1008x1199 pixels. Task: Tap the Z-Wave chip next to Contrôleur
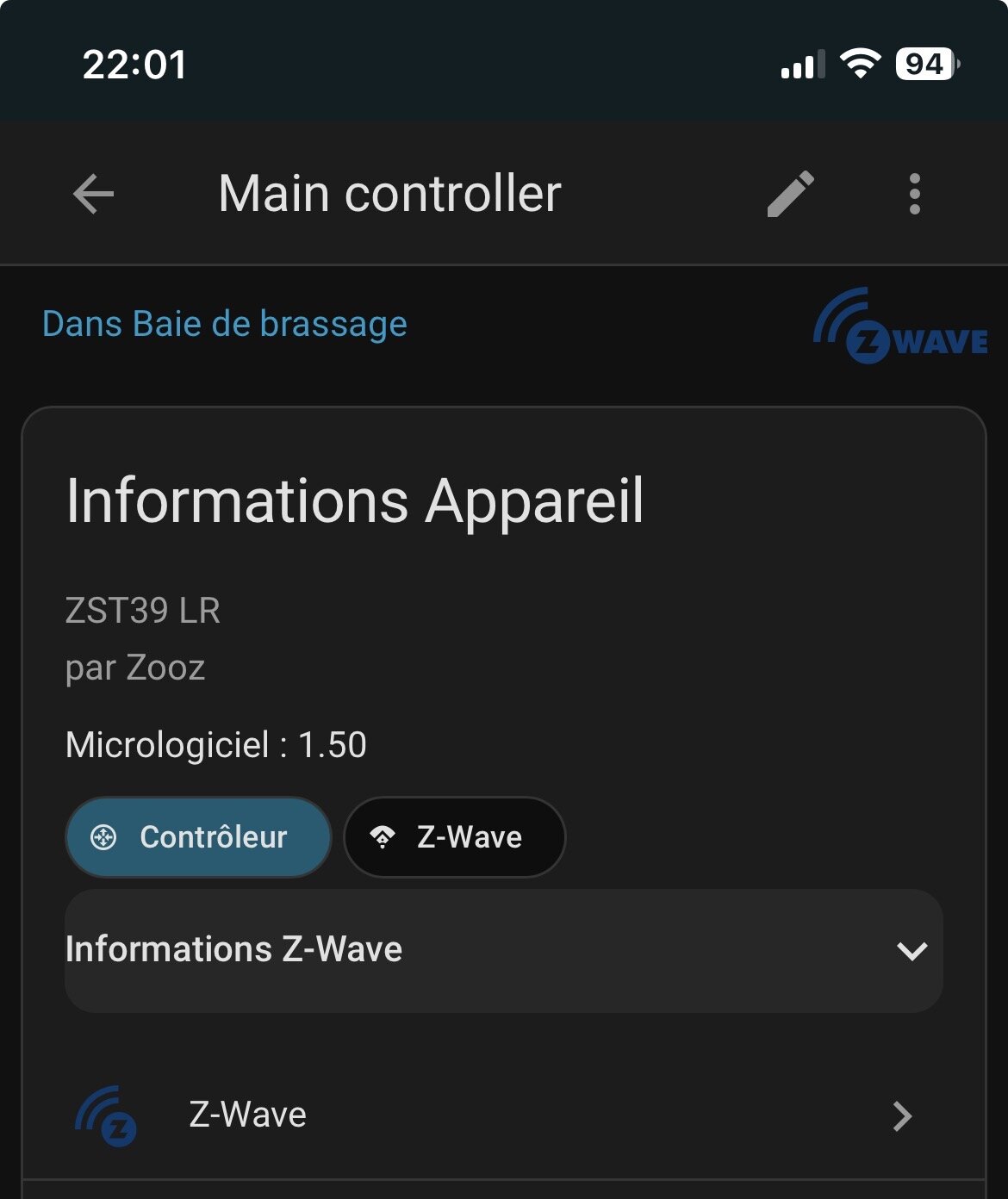pyautogui.click(x=454, y=837)
